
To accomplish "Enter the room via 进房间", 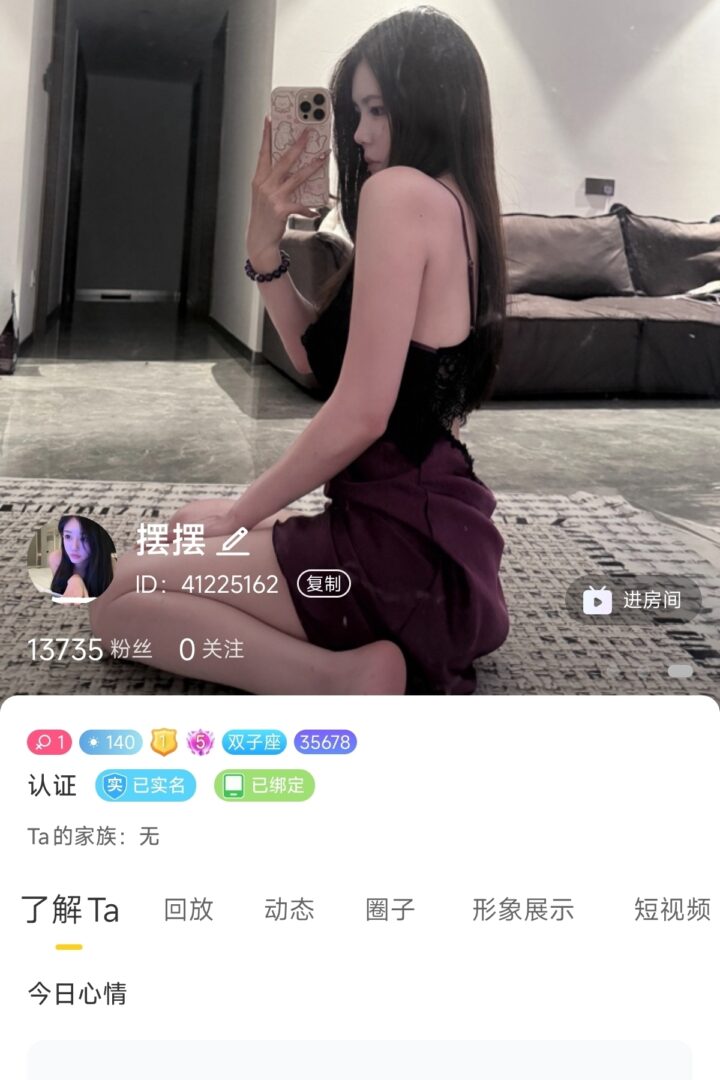I will point(634,600).
